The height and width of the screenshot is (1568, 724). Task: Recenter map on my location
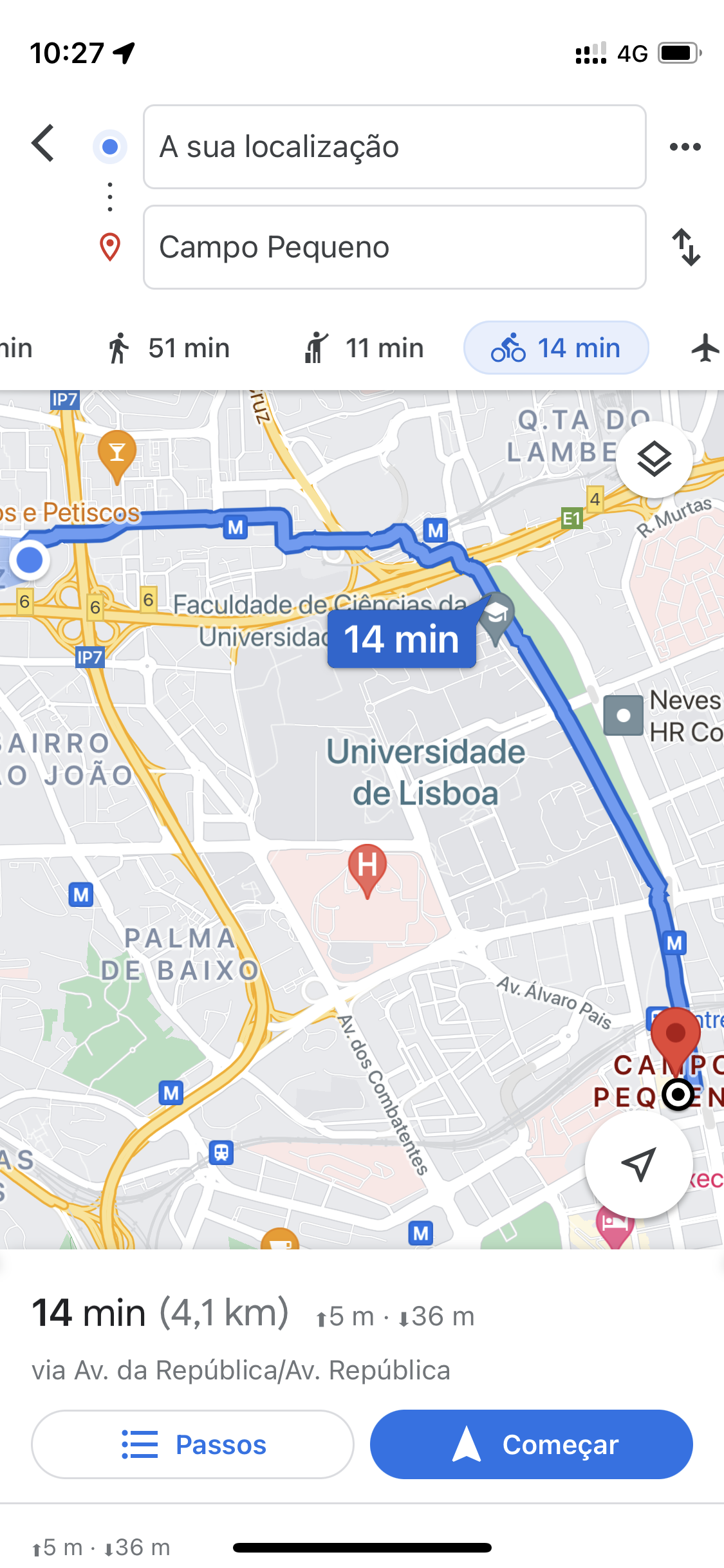638,1164
